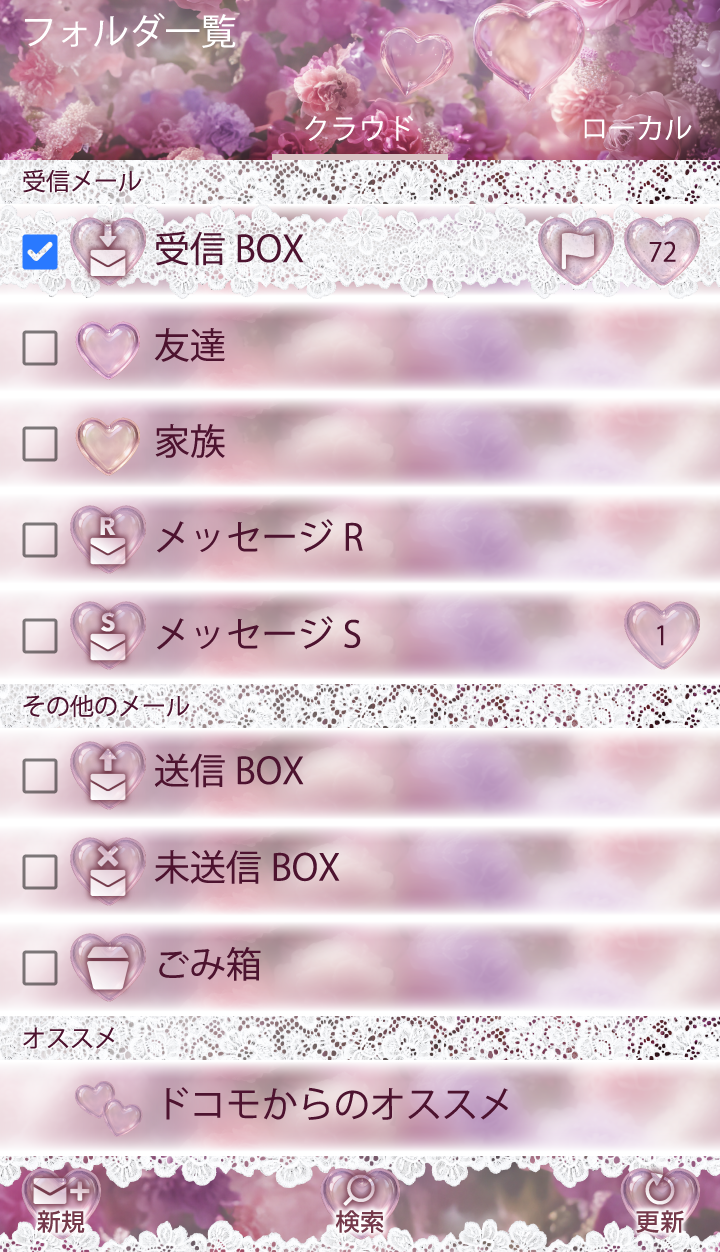The width and height of the screenshot is (720, 1252).
Task: Uncheck the 受信 BOX checkbox
Action: pyautogui.click(x=40, y=252)
